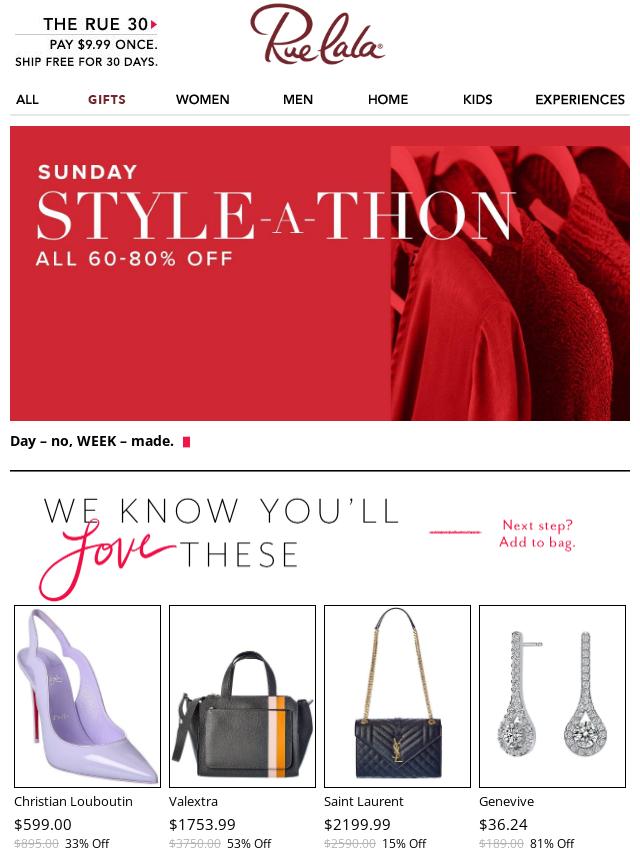Select the MEN category
The image size is (640, 854).
(x=298, y=99)
